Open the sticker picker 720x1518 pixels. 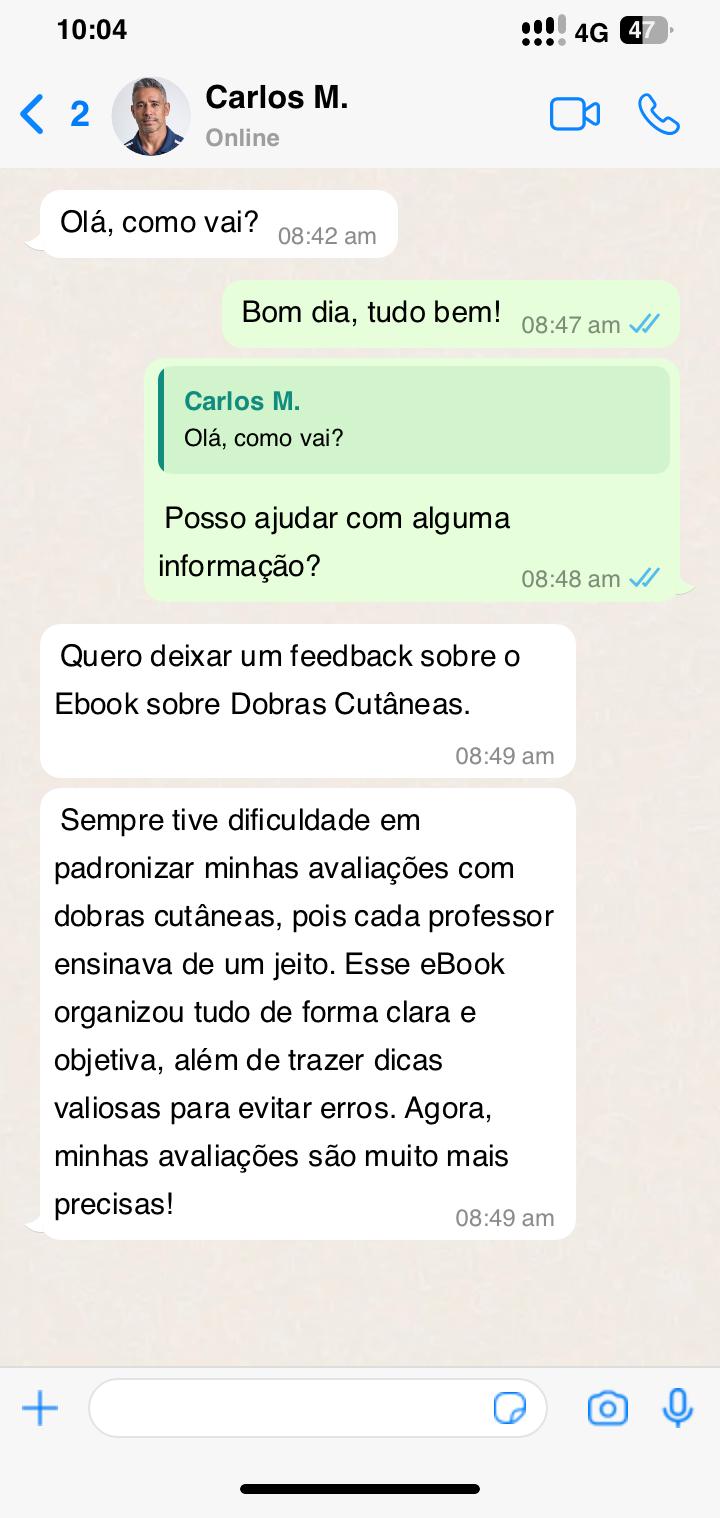pyautogui.click(x=510, y=1409)
